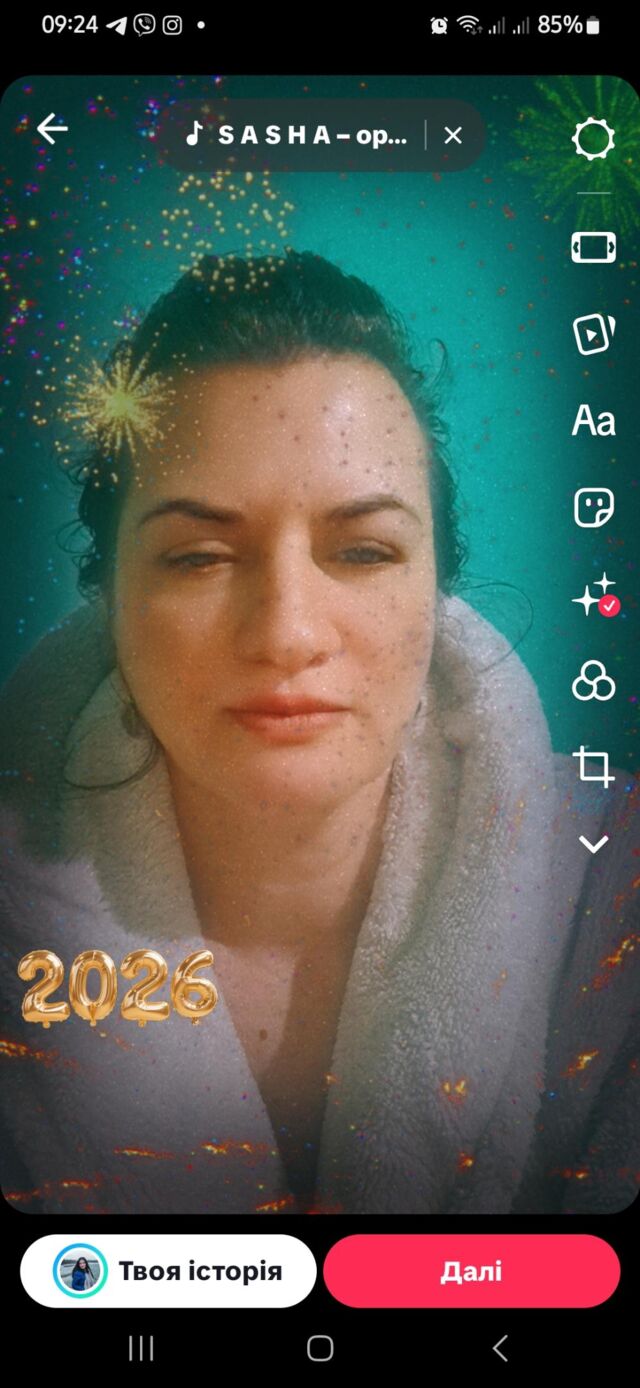
Task: Open the screen-shaped icon below settings
Action: [593, 247]
